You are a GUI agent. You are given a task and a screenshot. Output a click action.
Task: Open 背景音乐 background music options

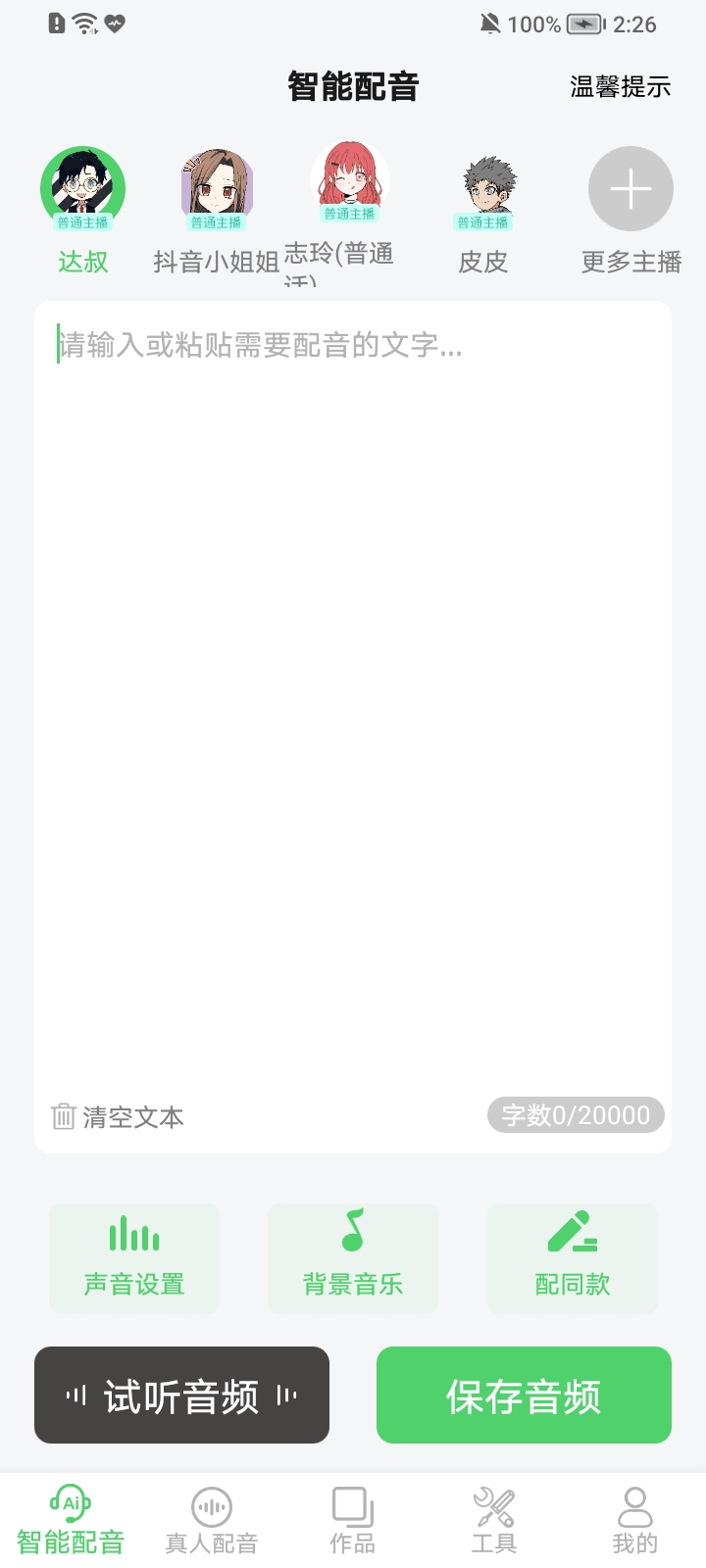pyautogui.click(x=353, y=1258)
